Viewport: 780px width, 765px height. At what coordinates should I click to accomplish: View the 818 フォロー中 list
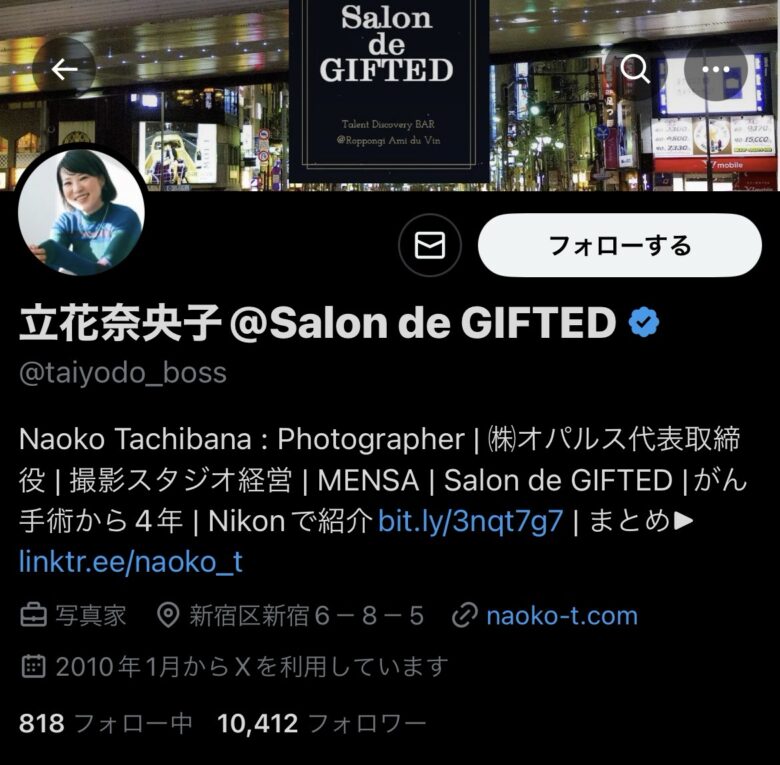pos(105,723)
